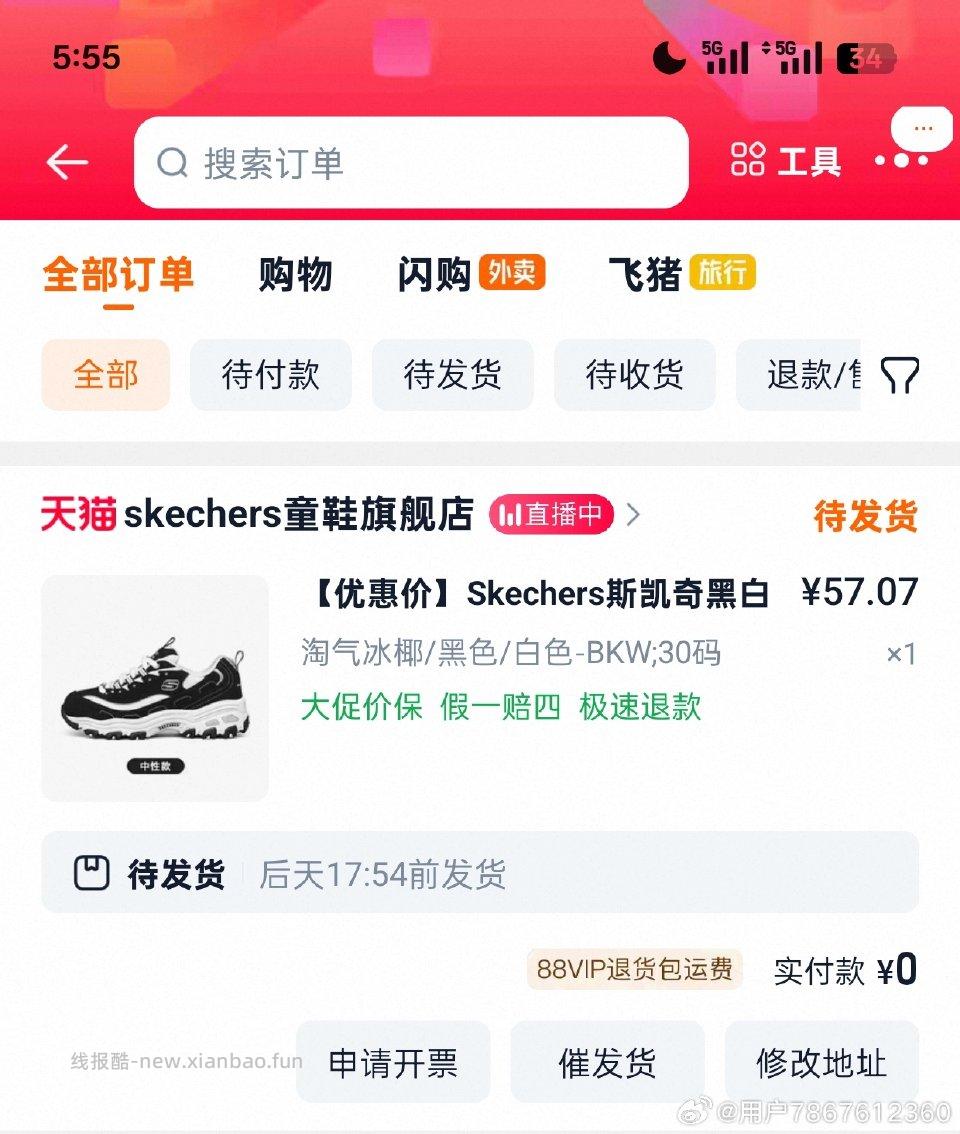The image size is (960, 1134).
Task: Expand the skechers童鞋旗舰店 store via chevron
Action: coord(632,515)
